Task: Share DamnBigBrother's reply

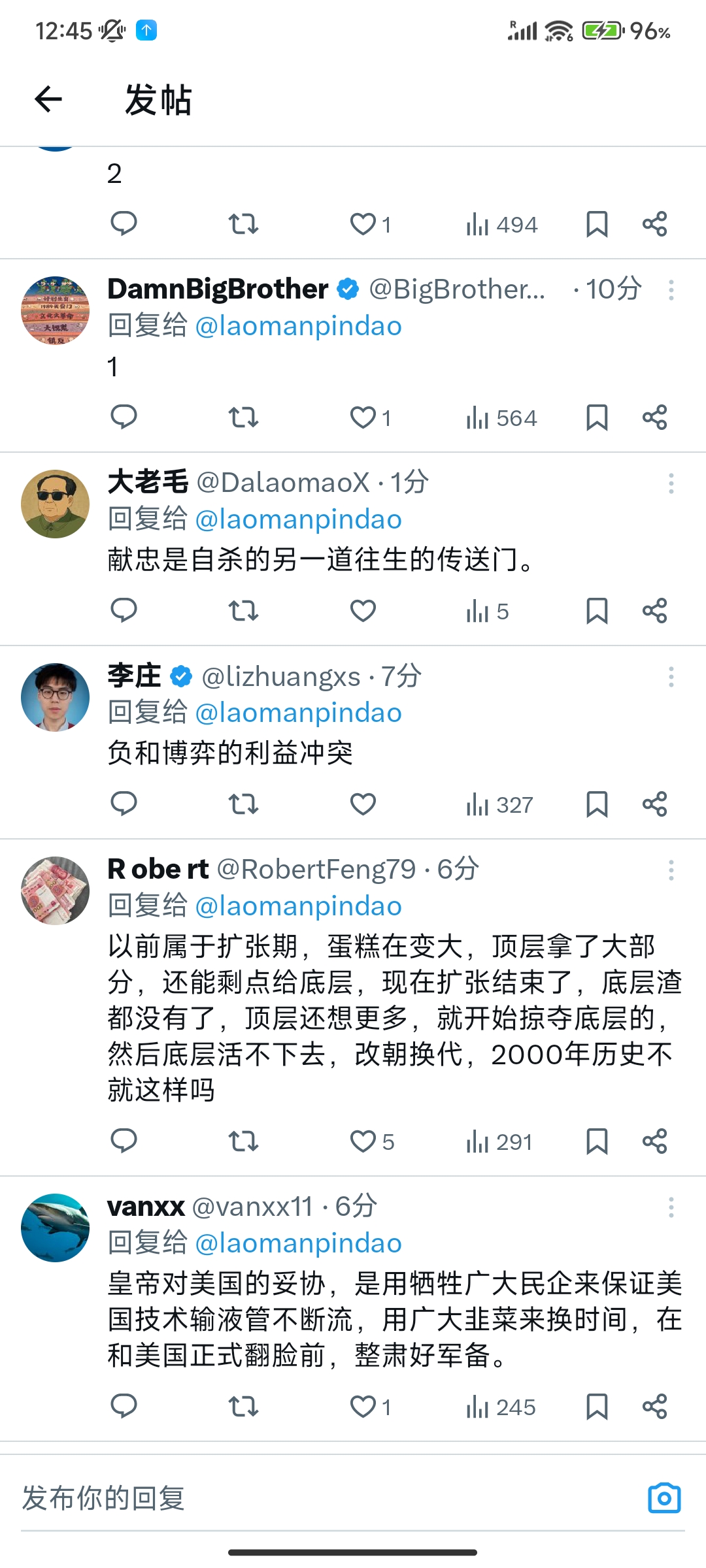Action: (654, 417)
